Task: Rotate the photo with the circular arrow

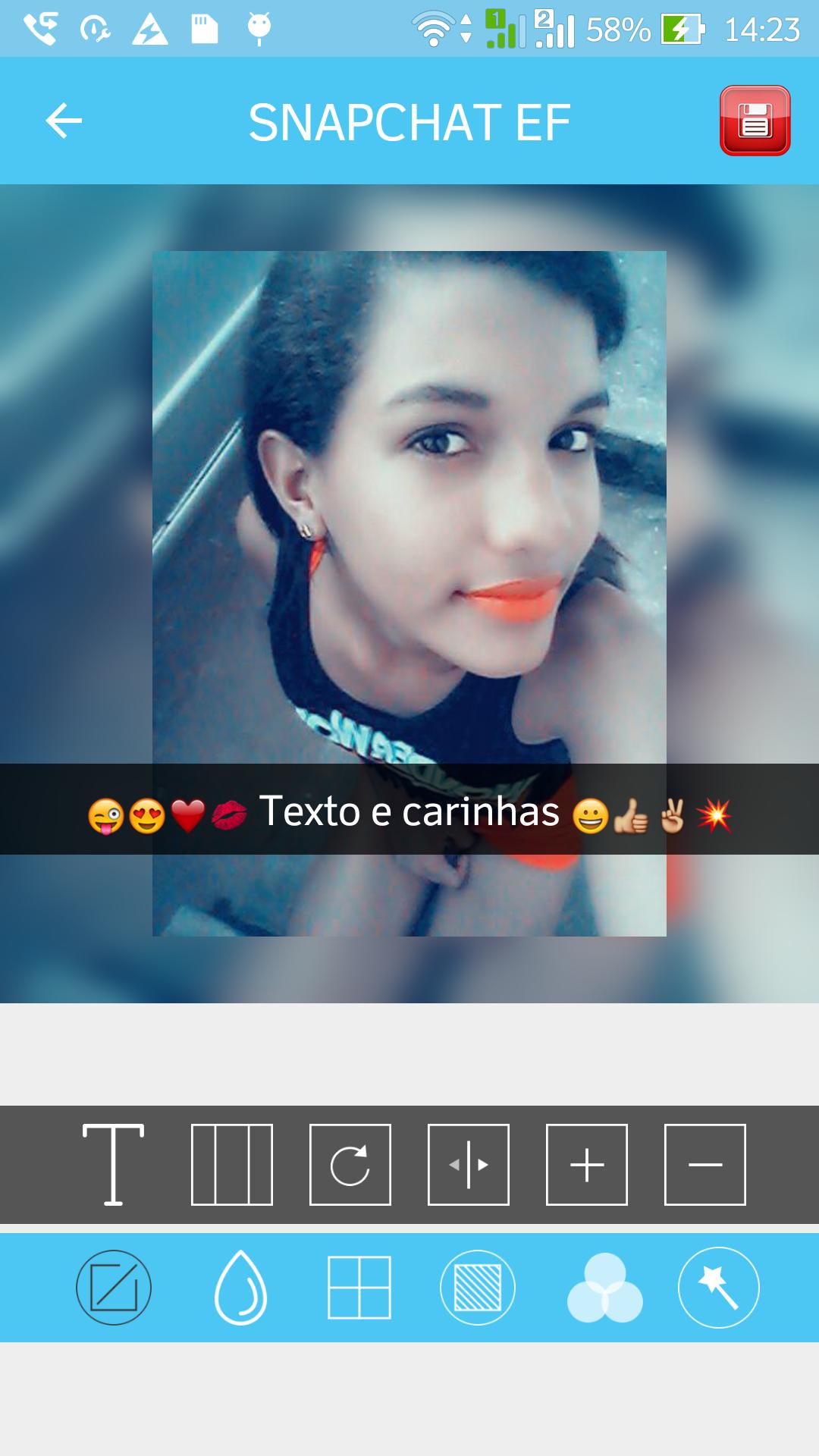Action: [x=350, y=1165]
